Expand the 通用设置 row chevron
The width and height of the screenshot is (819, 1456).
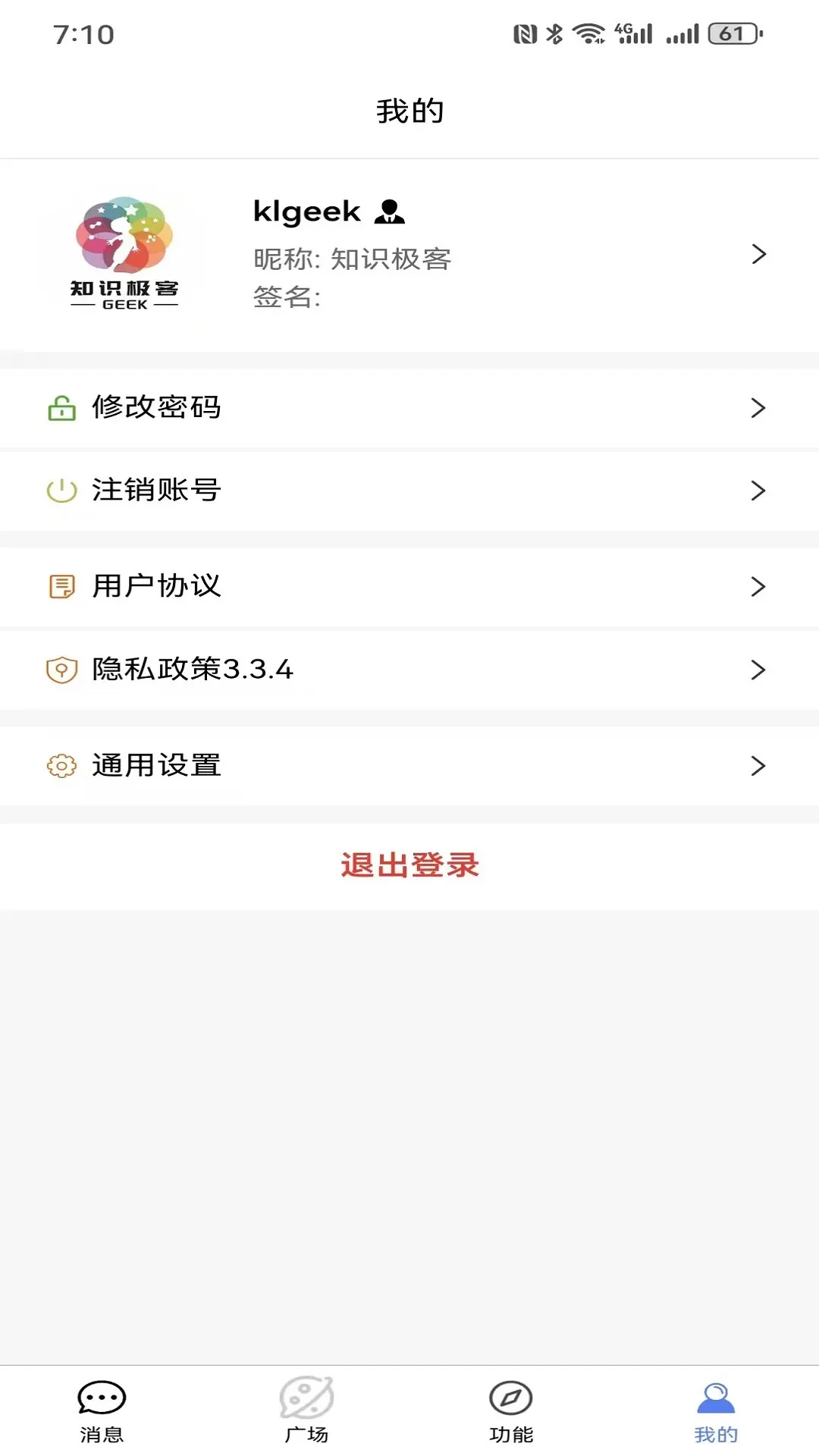coord(759,766)
